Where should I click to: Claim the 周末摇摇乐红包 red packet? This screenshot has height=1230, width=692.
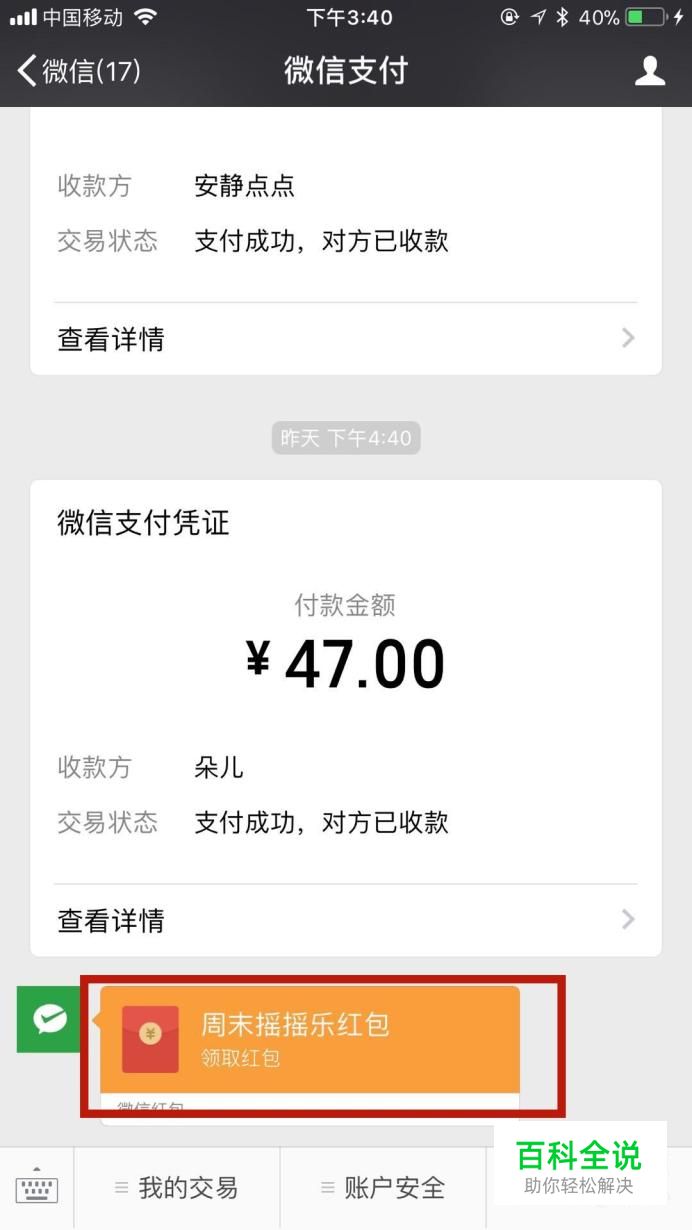pos(310,1040)
